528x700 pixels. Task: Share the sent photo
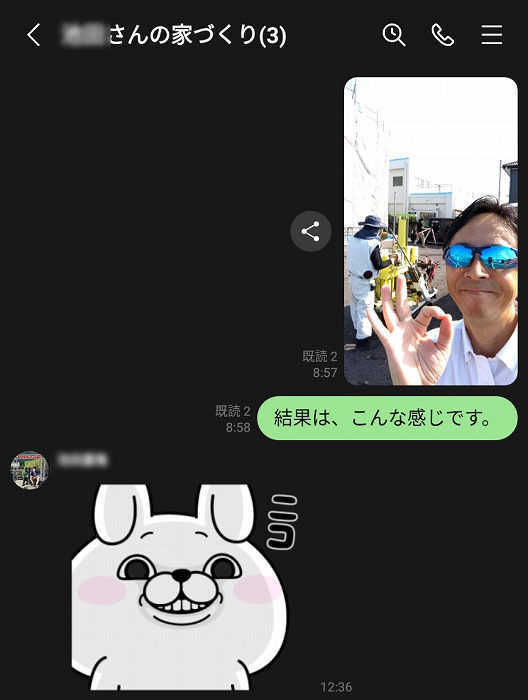pyautogui.click(x=311, y=231)
